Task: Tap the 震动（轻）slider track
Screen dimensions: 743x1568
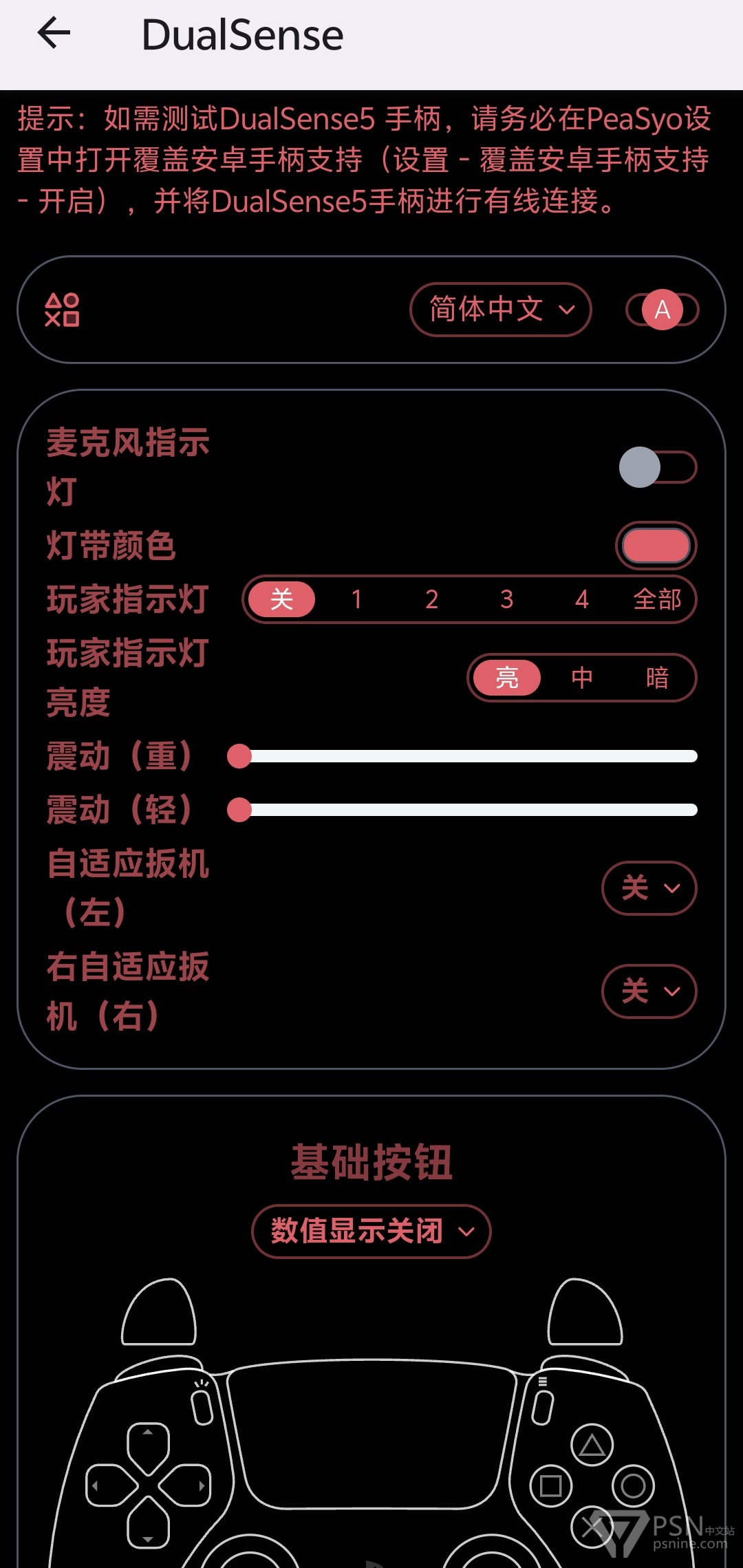Action: click(x=468, y=810)
